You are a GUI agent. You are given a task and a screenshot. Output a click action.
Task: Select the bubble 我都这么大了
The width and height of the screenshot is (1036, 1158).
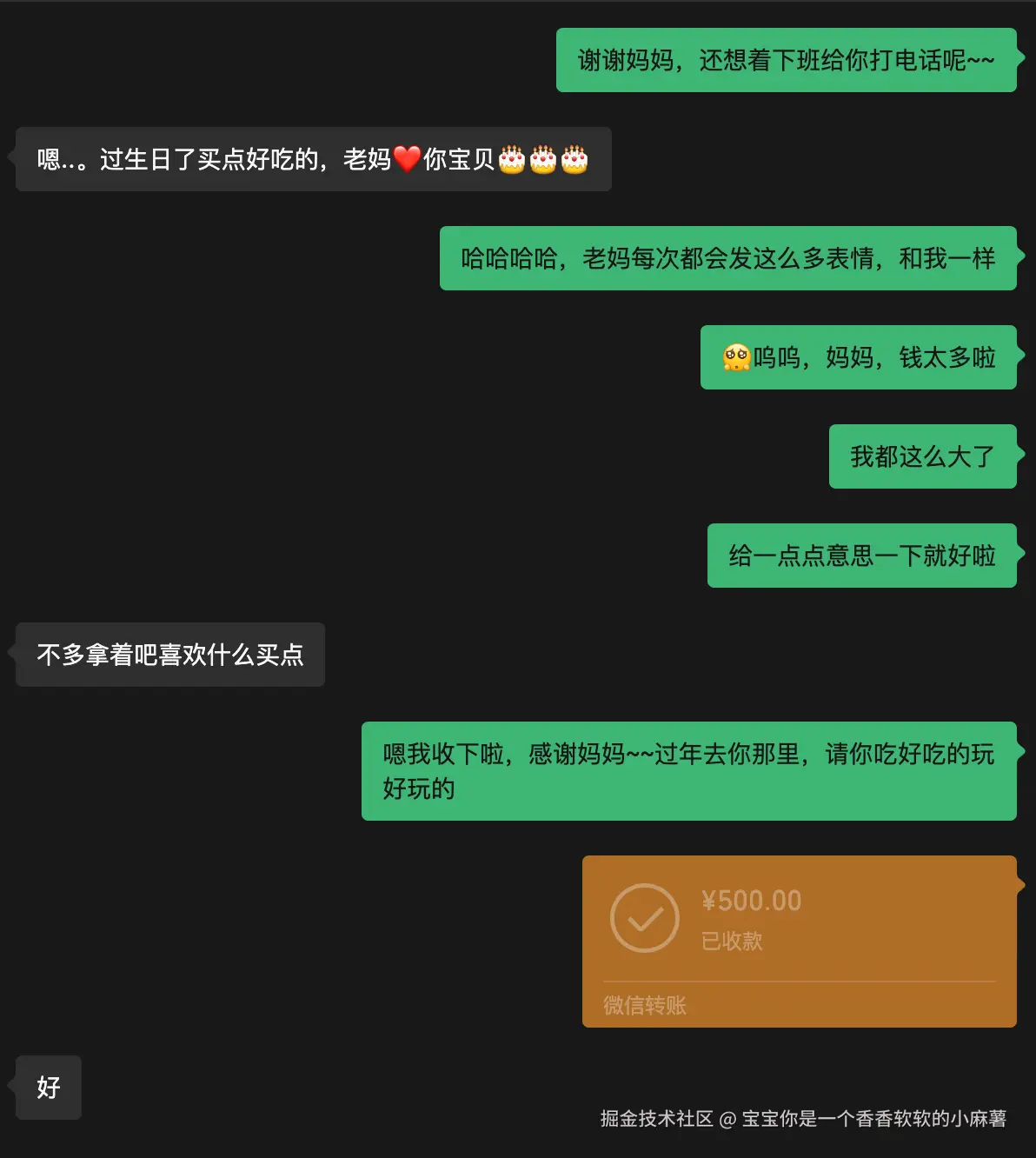[923, 456]
